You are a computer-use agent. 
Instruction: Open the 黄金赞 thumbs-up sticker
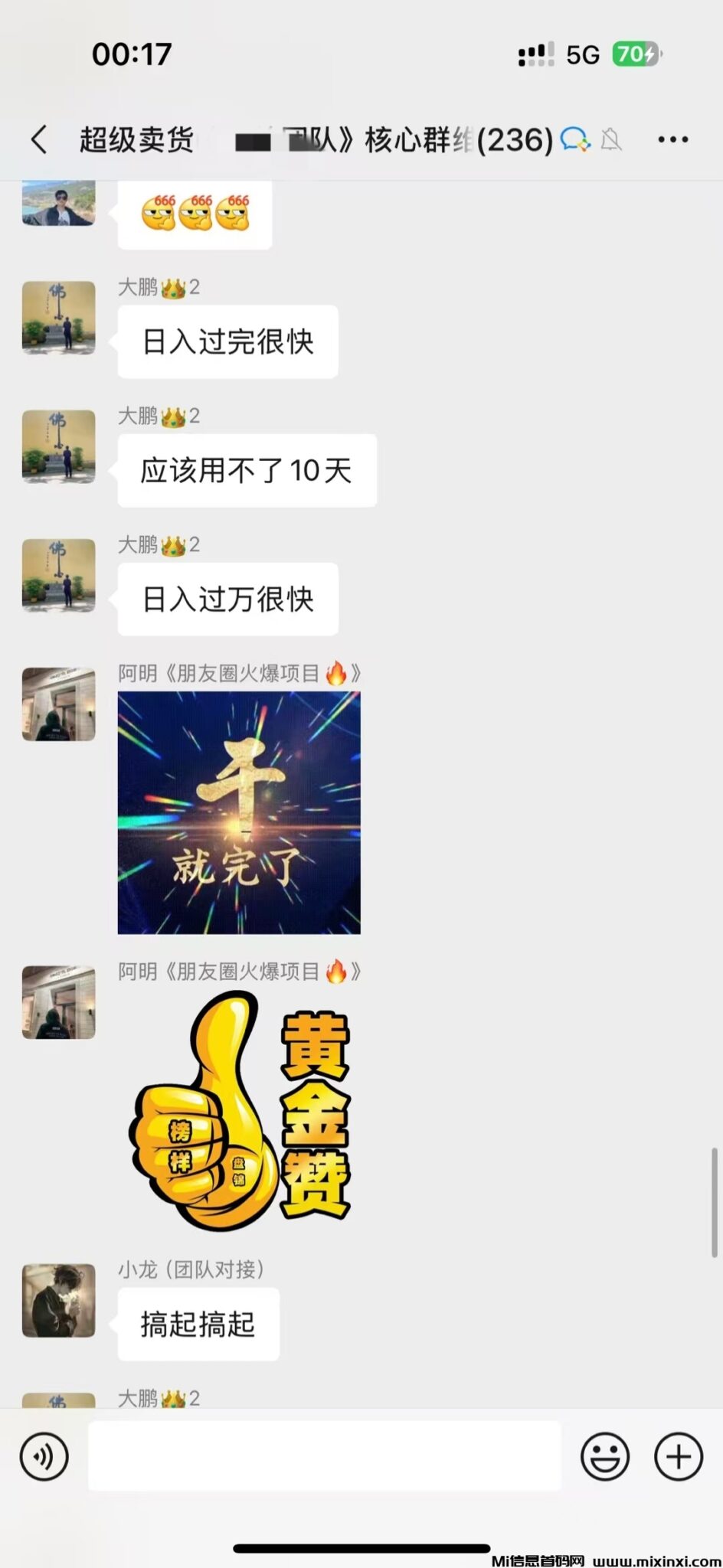240,1111
